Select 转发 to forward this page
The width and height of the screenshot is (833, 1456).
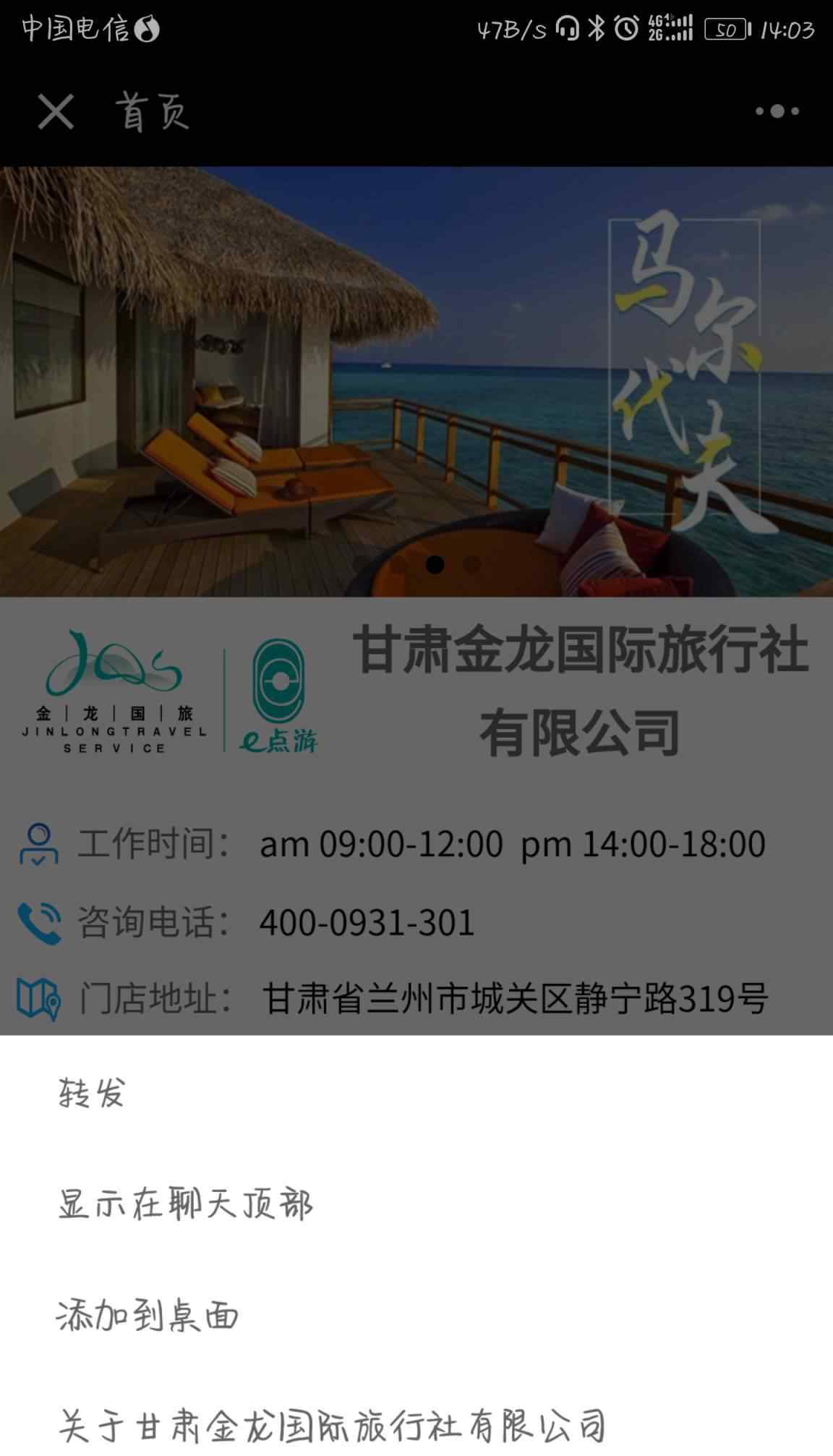(92, 1093)
